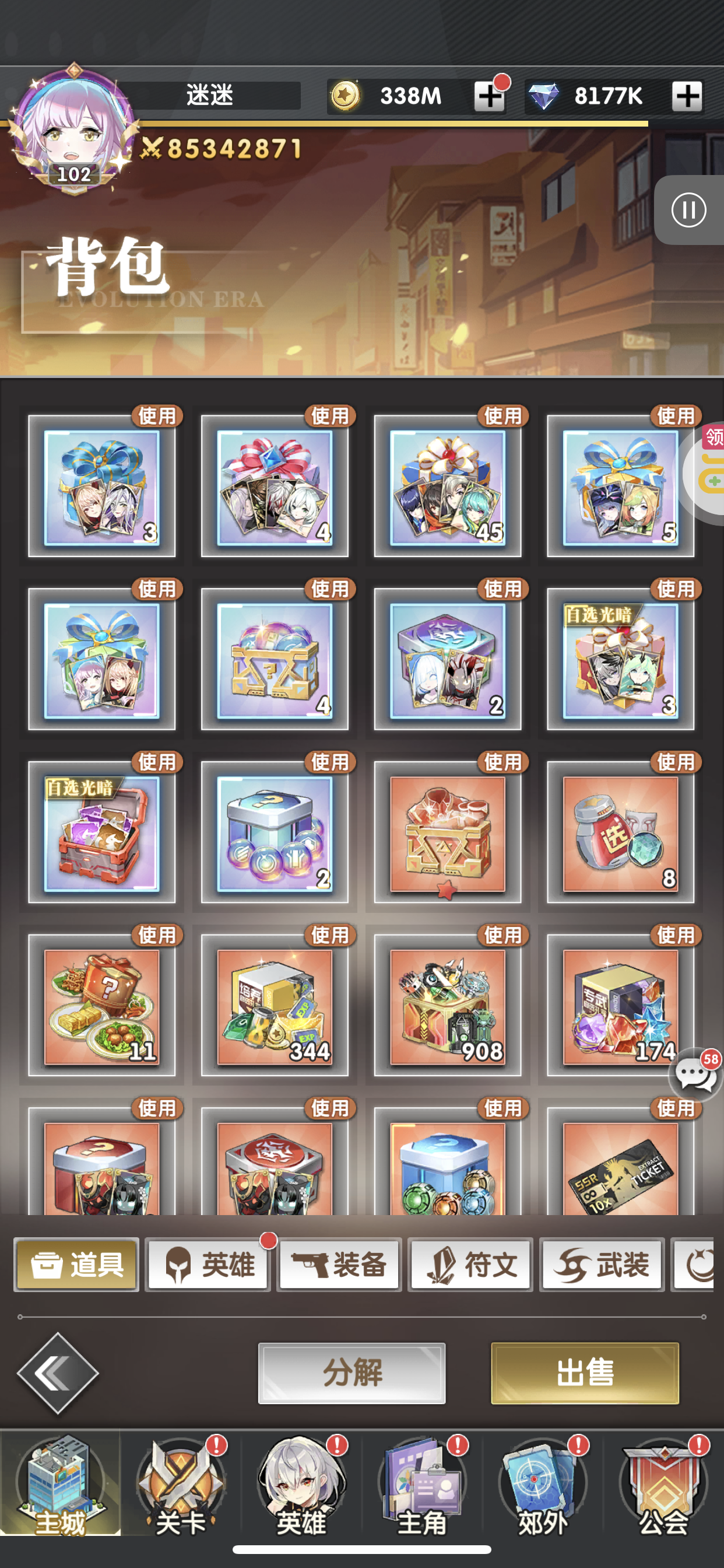Select the 道具 inventory tab
This screenshot has width=724, height=1568.
[77, 1265]
